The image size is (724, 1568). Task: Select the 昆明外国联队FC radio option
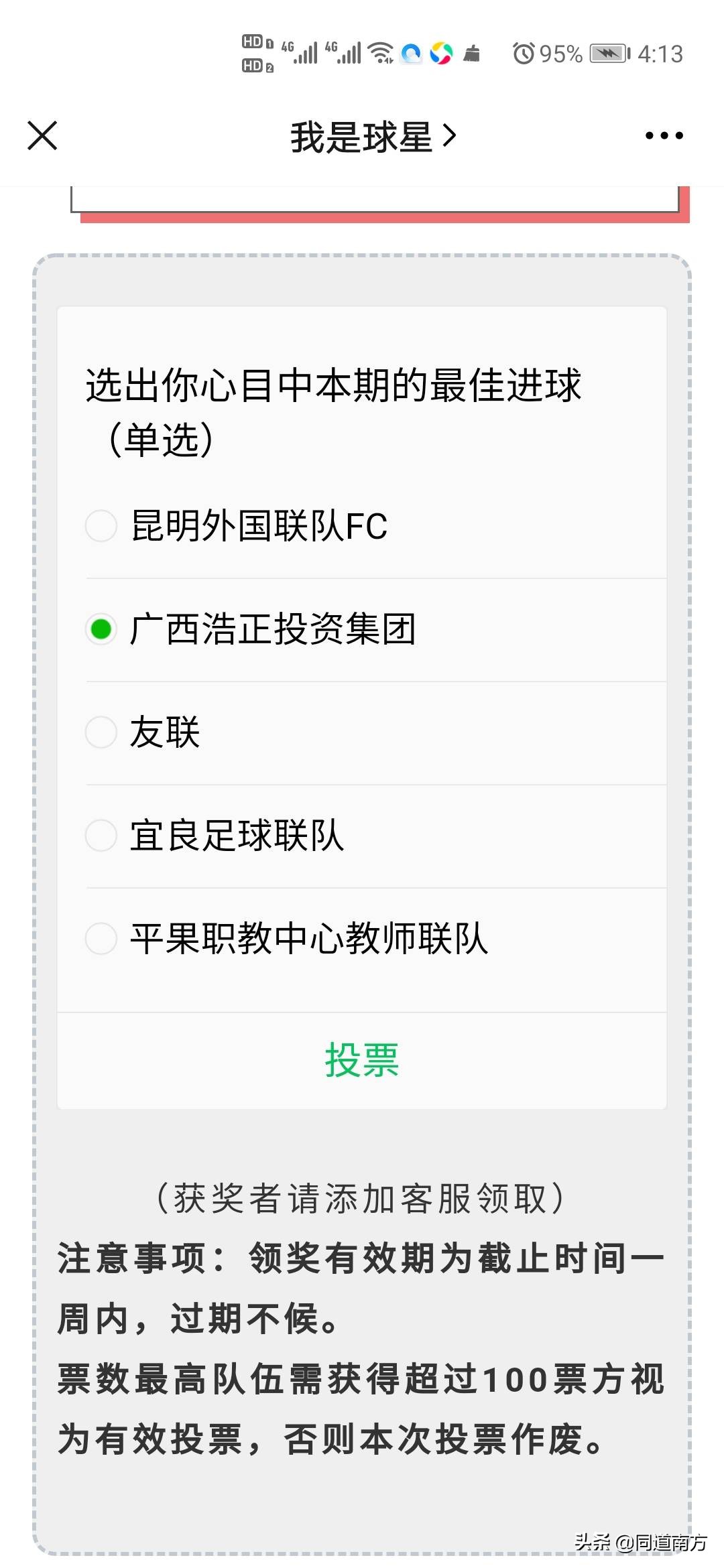point(101,527)
